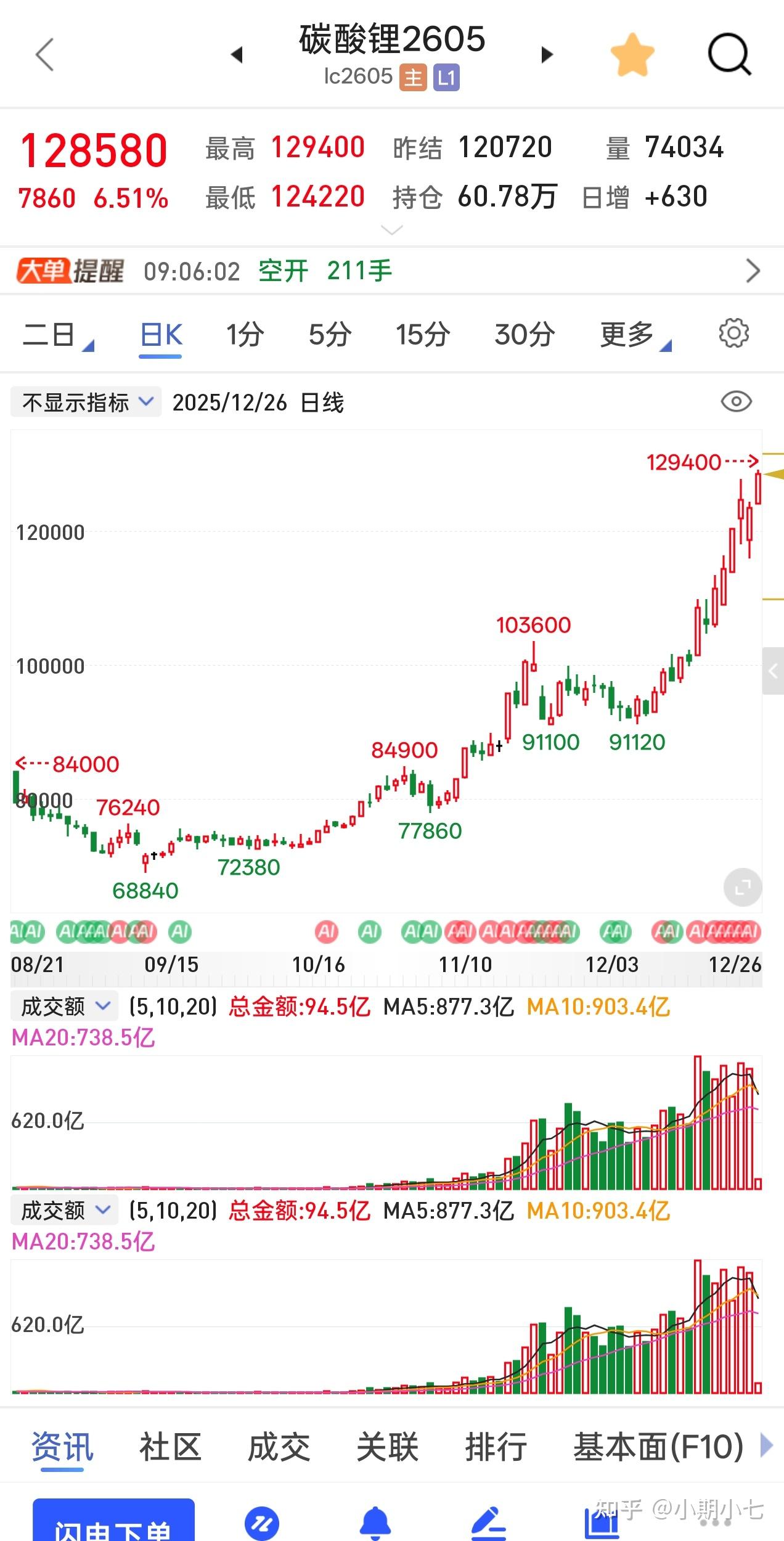The height and width of the screenshot is (1541, 784).
Task: Go to next contract with right arrow
Action: tap(545, 55)
